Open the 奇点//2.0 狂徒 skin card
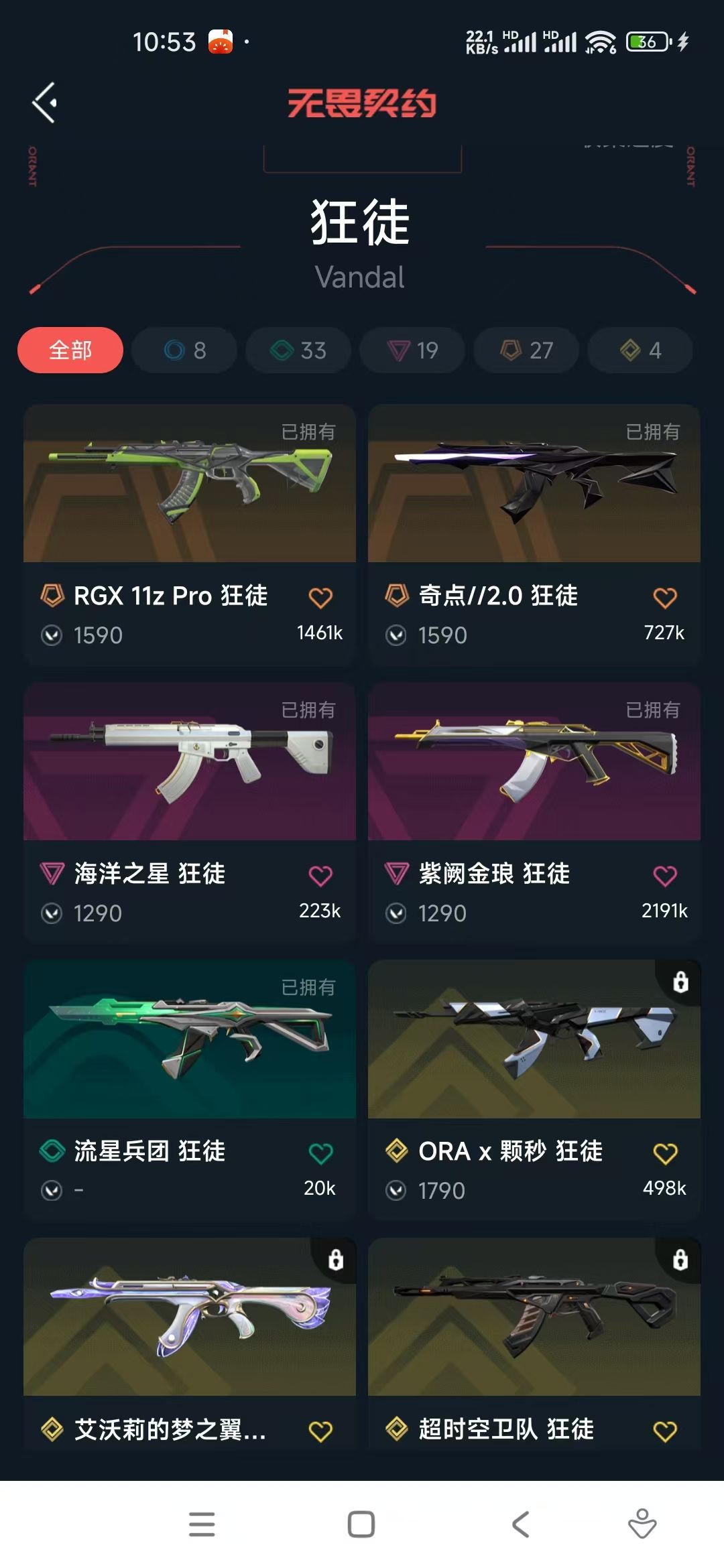This screenshot has height=1568, width=724. pos(534,535)
